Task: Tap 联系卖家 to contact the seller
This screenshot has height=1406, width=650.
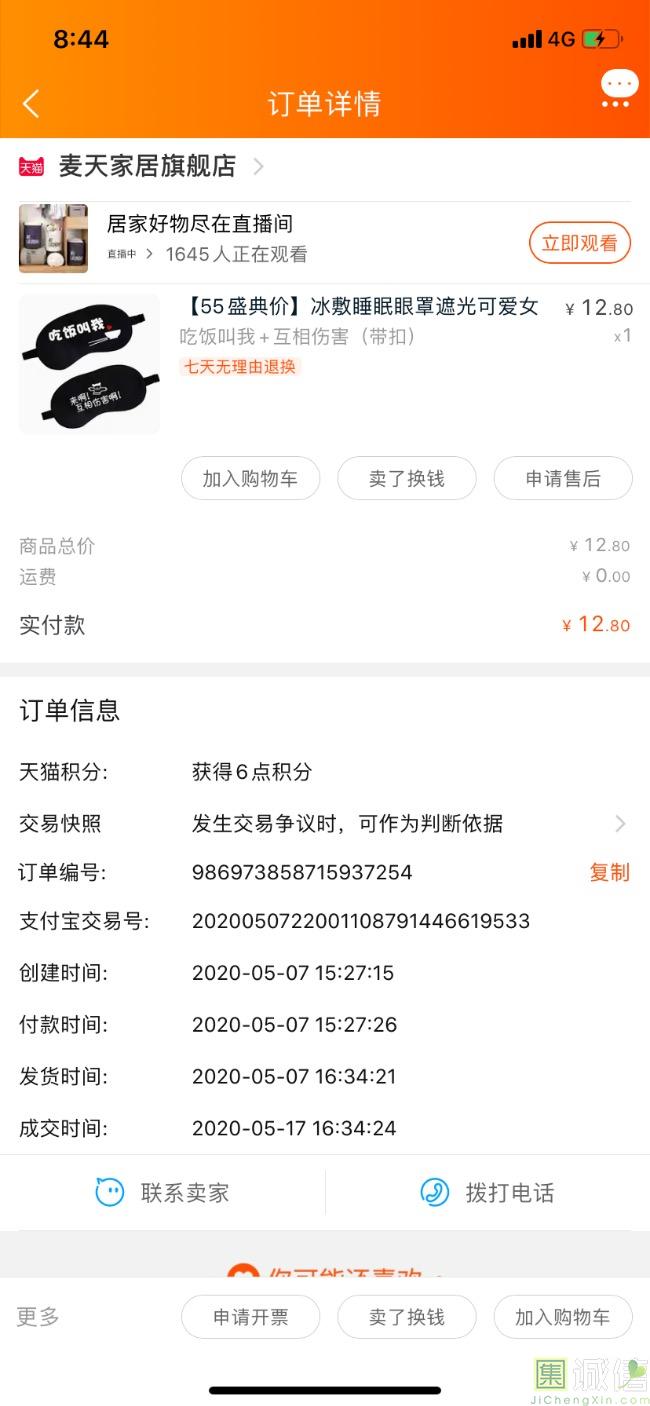Action: (x=162, y=1192)
